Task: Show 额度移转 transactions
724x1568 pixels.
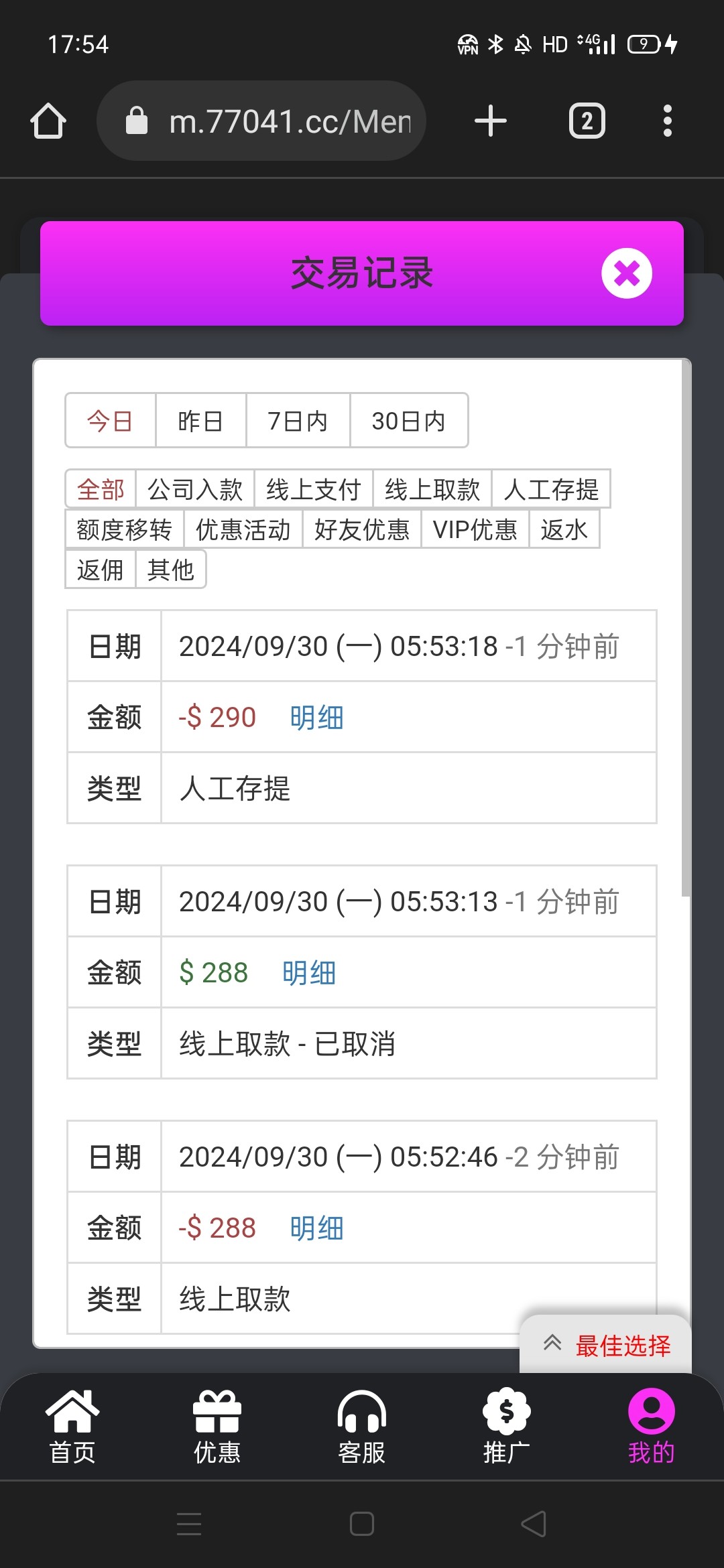Action: pyautogui.click(x=124, y=529)
